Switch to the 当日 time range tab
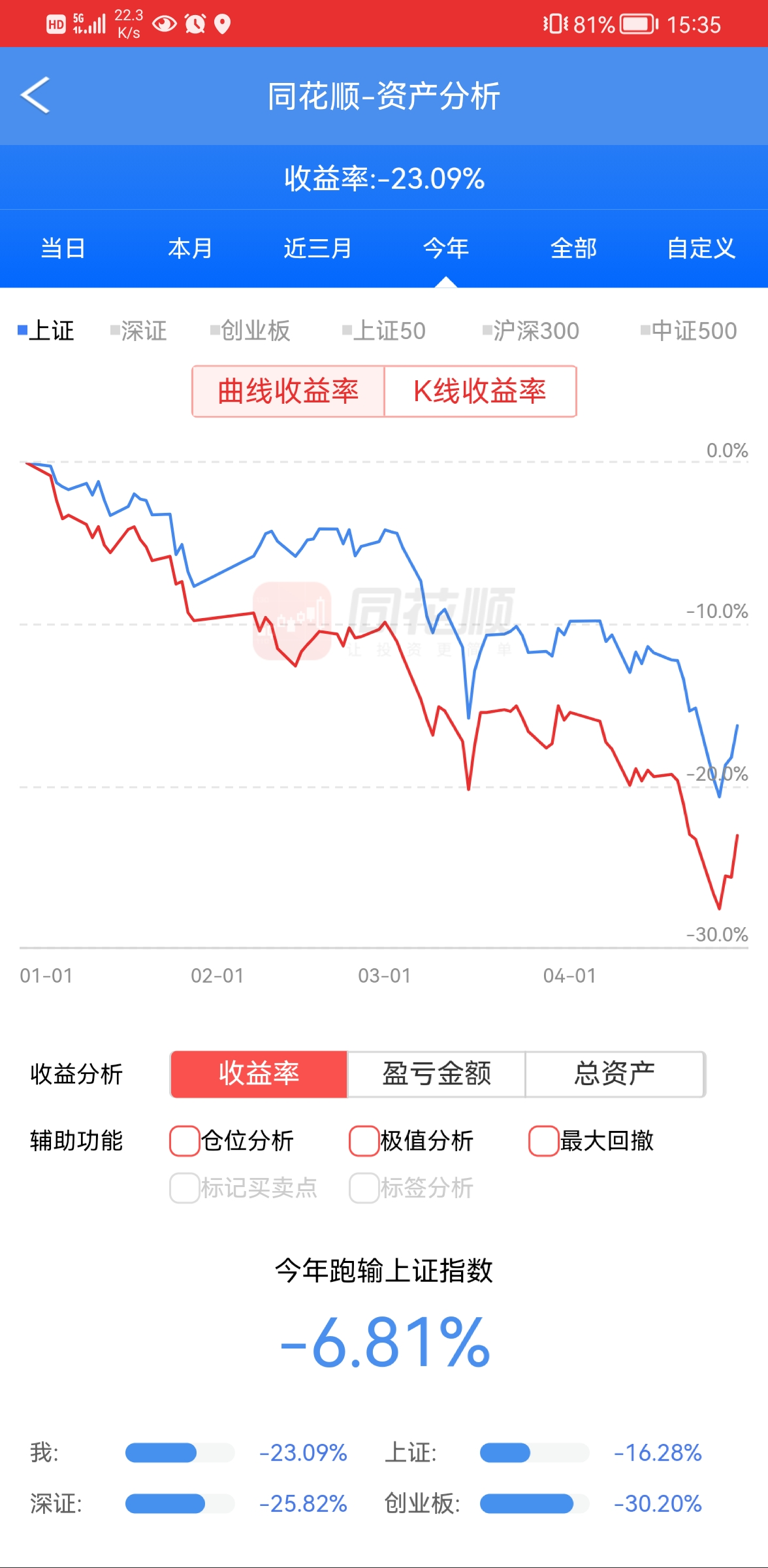This screenshot has width=768, height=1568. 63,248
